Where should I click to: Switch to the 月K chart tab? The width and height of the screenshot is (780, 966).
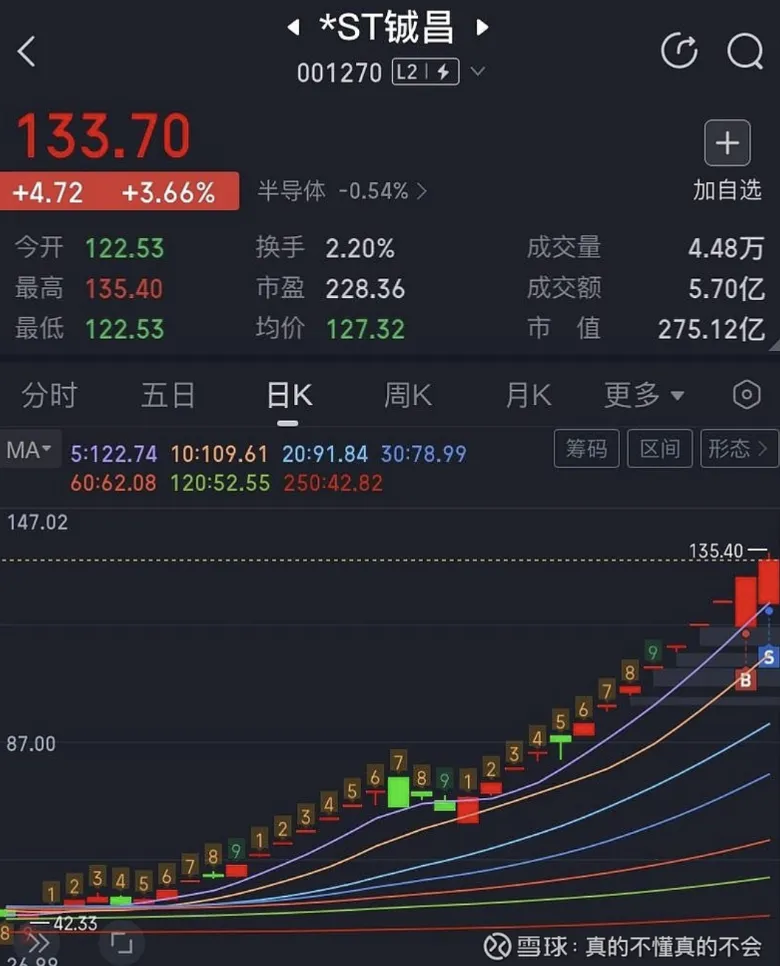[x=528, y=395]
